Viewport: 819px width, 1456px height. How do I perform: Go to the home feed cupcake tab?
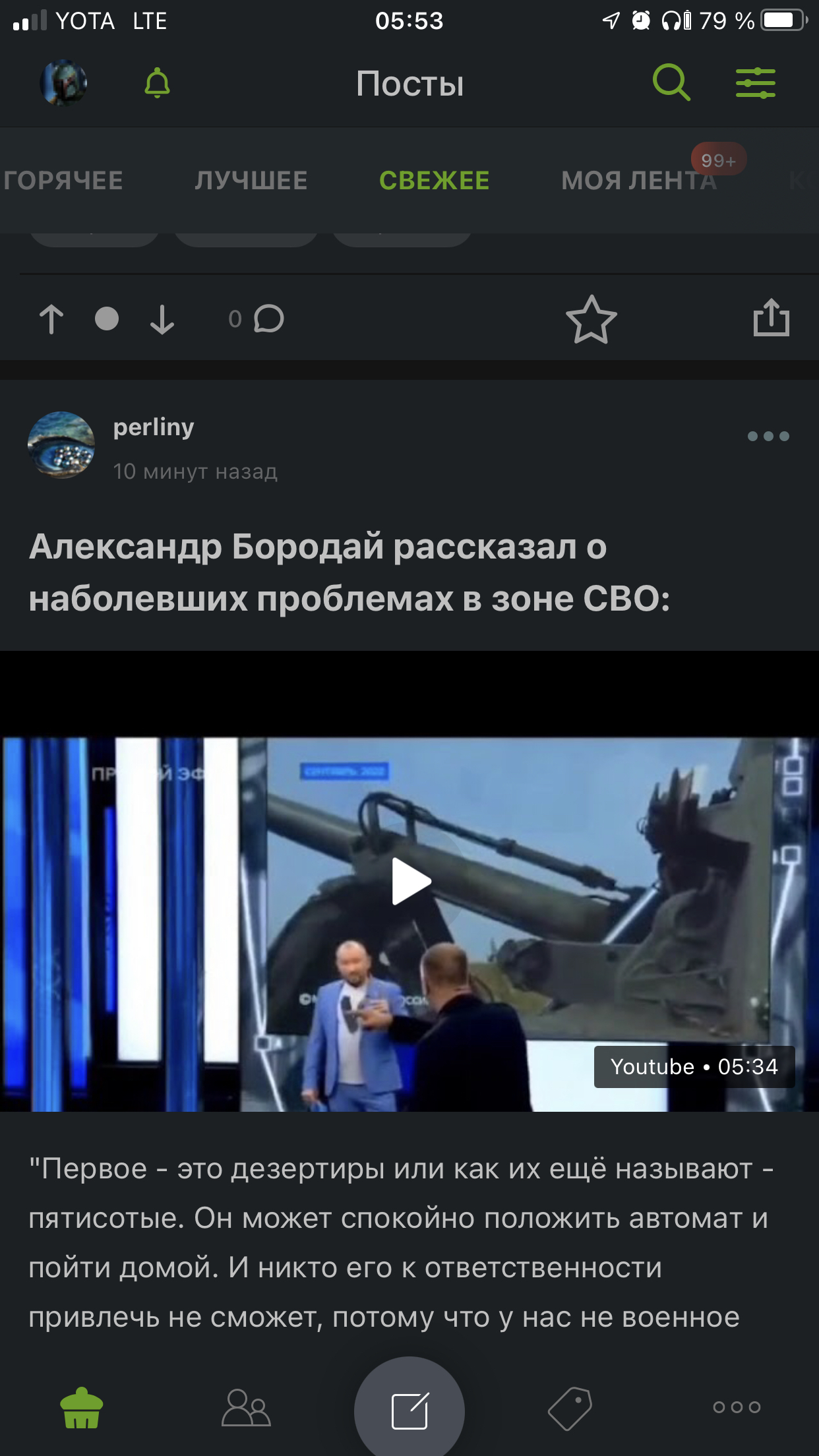click(82, 1408)
